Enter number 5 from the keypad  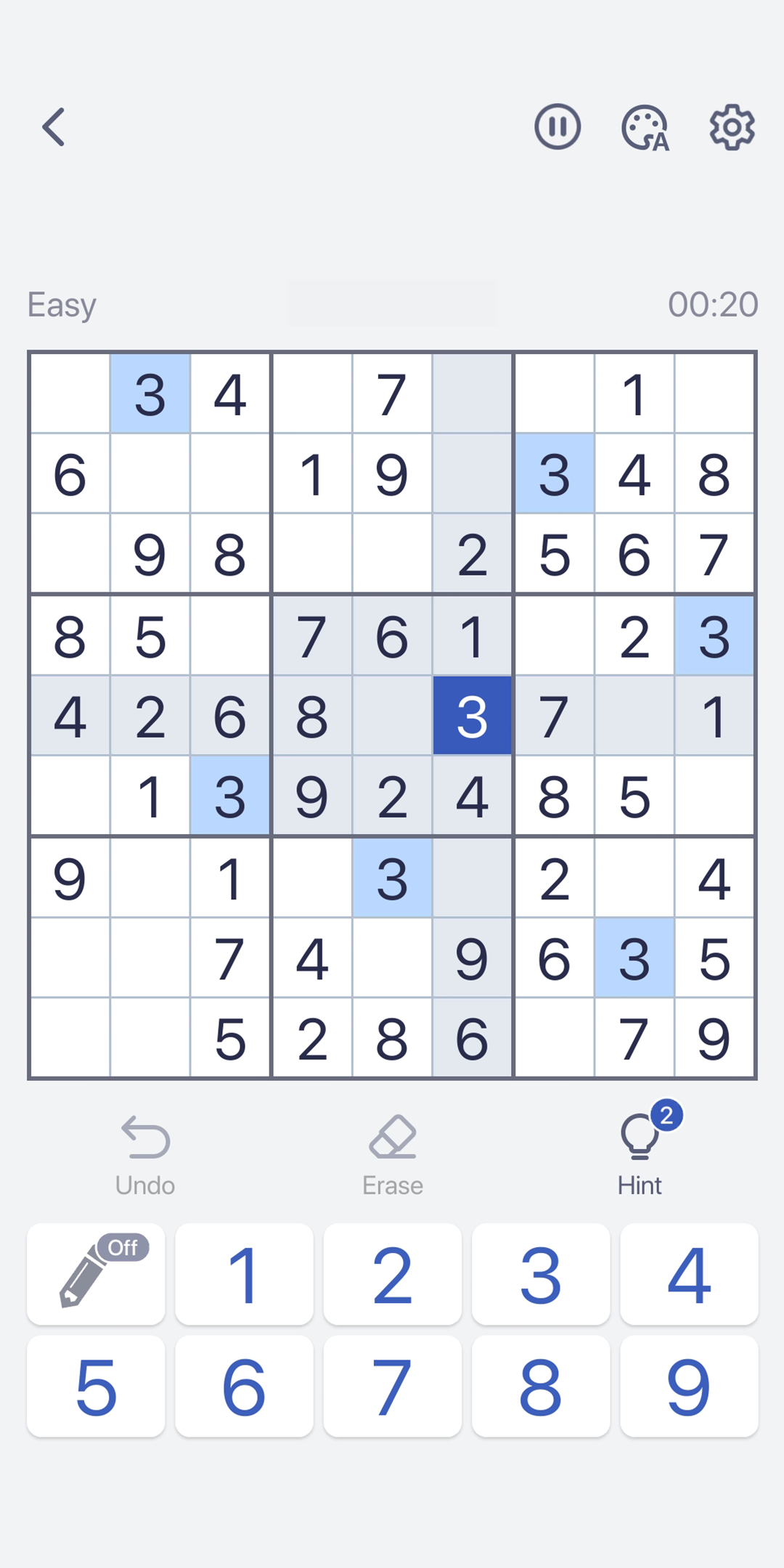96,1386
